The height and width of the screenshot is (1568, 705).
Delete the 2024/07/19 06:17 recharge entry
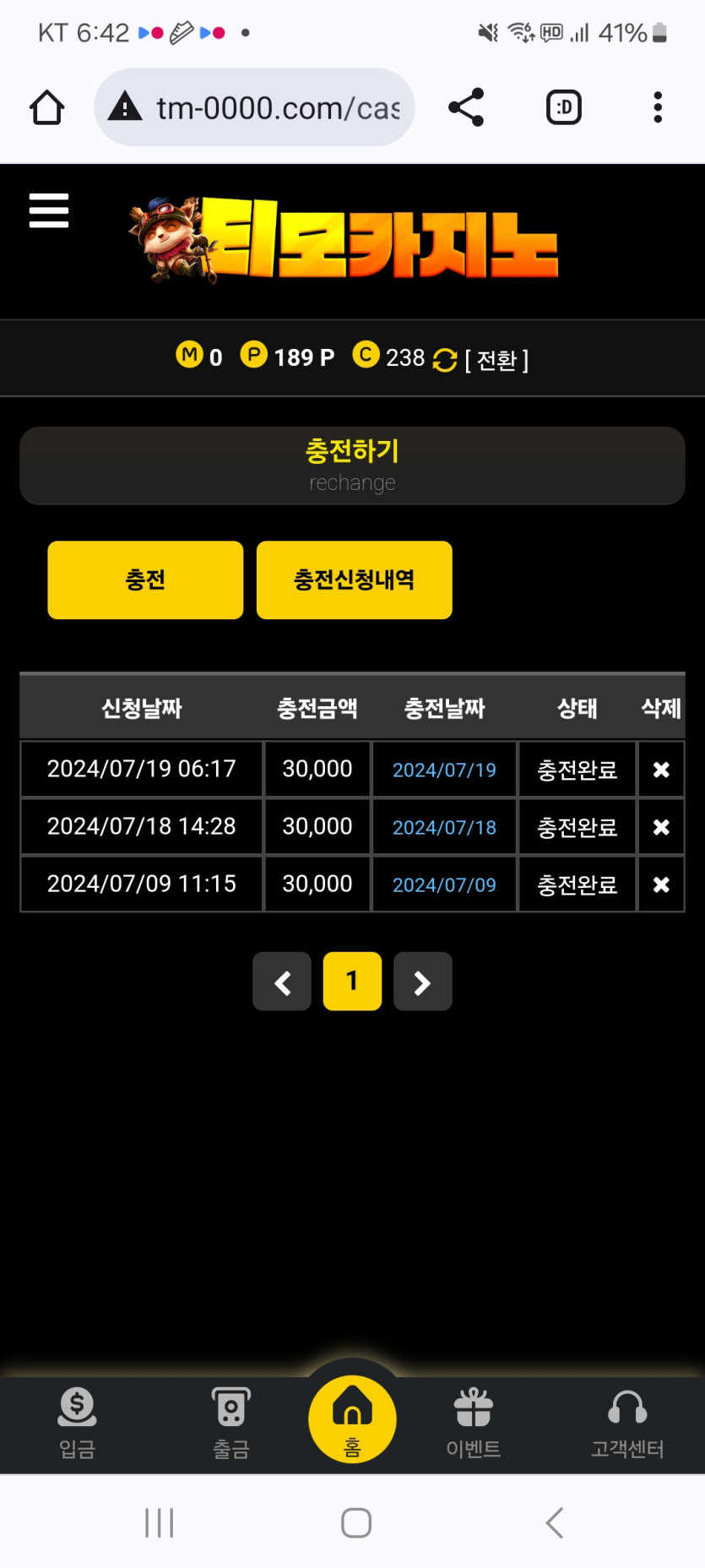661,770
